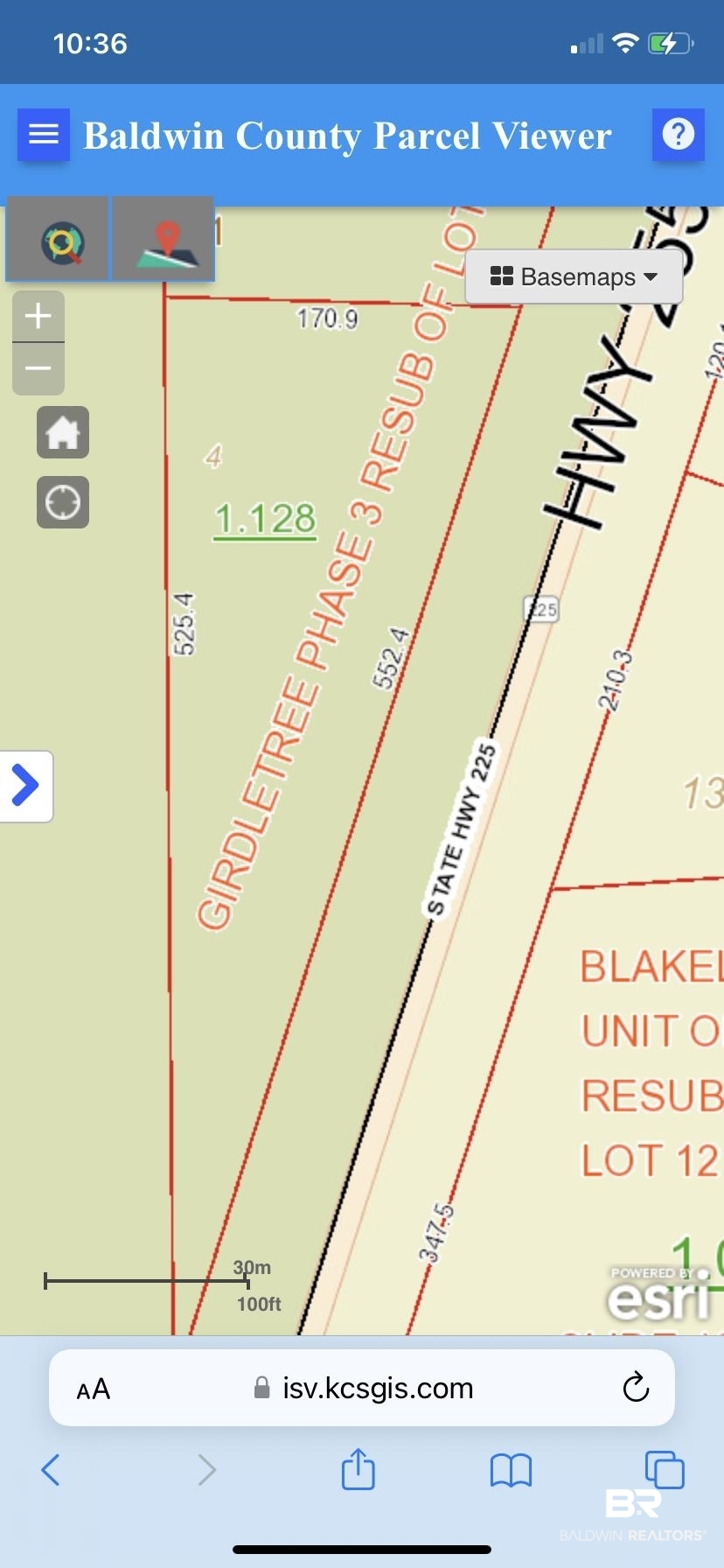This screenshot has width=724, height=1568.
Task: Locate my current position
Action: pyautogui.click(x=63, y=502)
